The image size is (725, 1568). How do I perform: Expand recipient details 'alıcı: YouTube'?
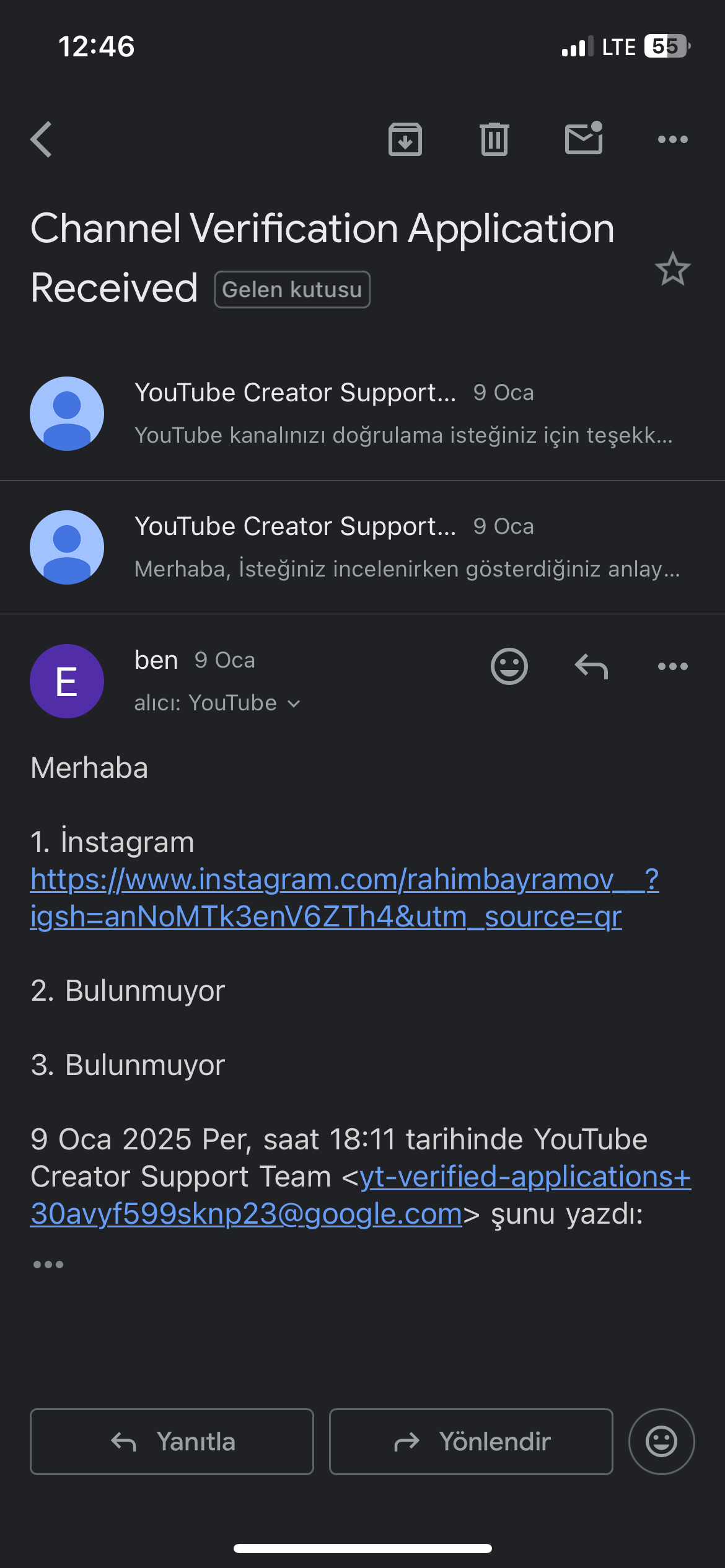click(217, 703)
